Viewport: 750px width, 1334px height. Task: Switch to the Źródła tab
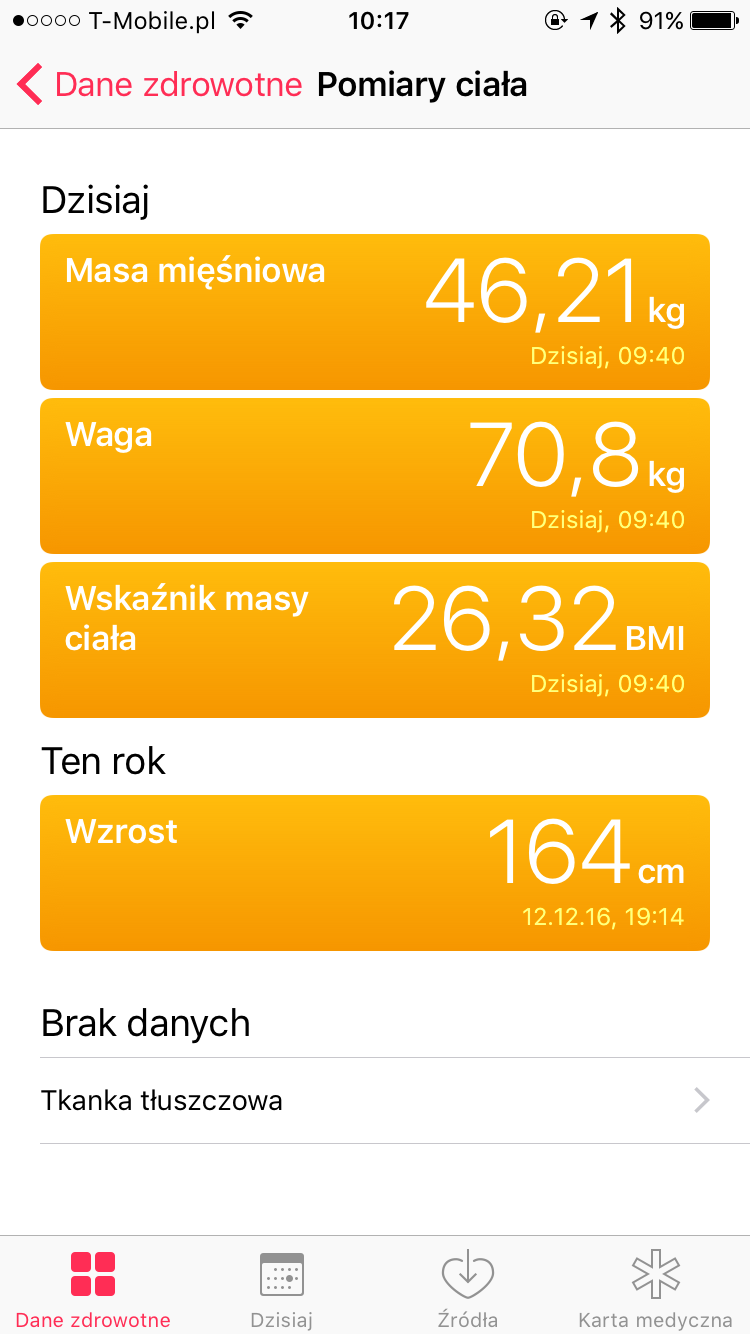(468, 1290)
